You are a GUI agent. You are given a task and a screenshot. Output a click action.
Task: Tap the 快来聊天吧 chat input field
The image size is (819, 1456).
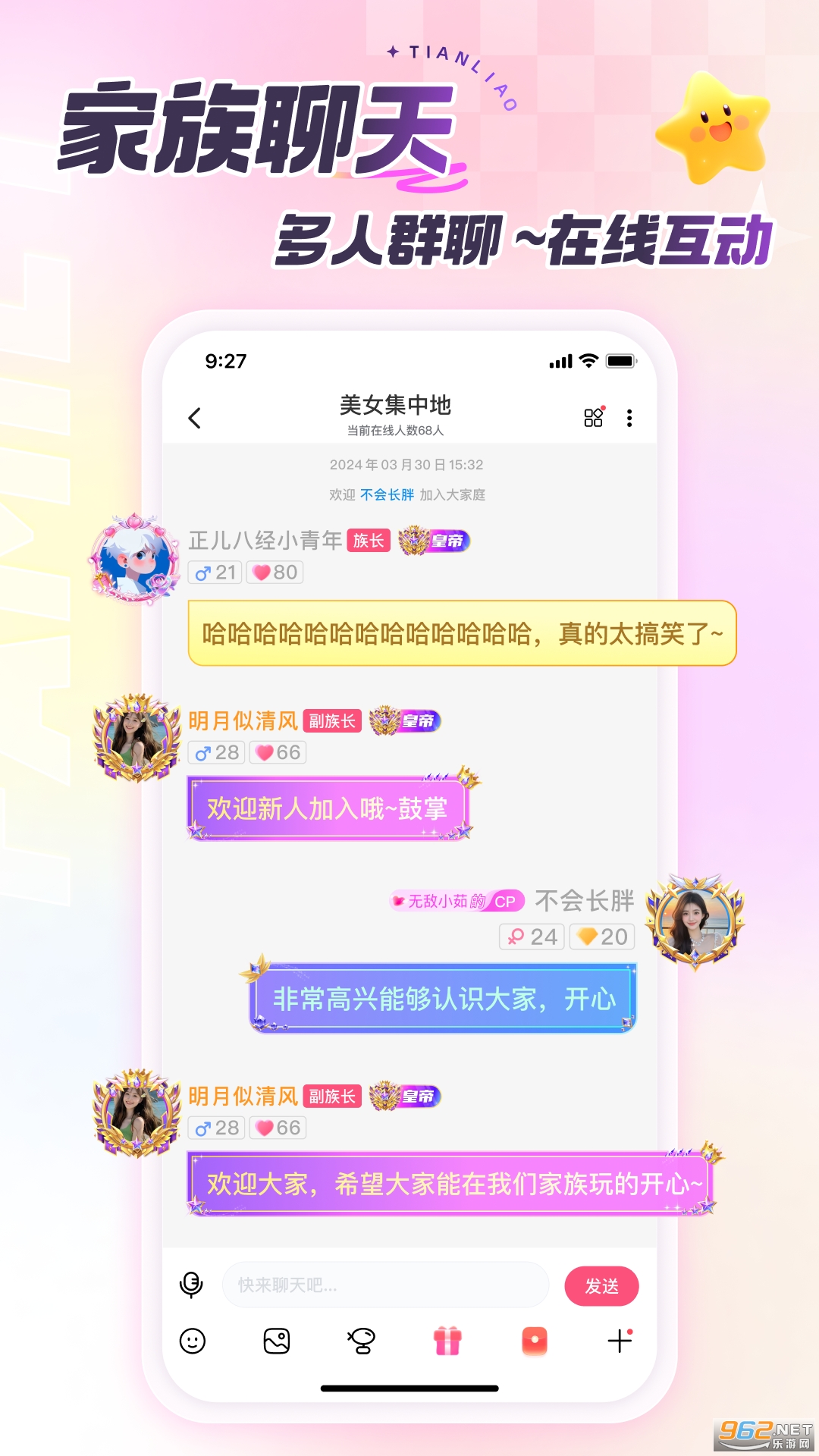tap(383, 1285)
